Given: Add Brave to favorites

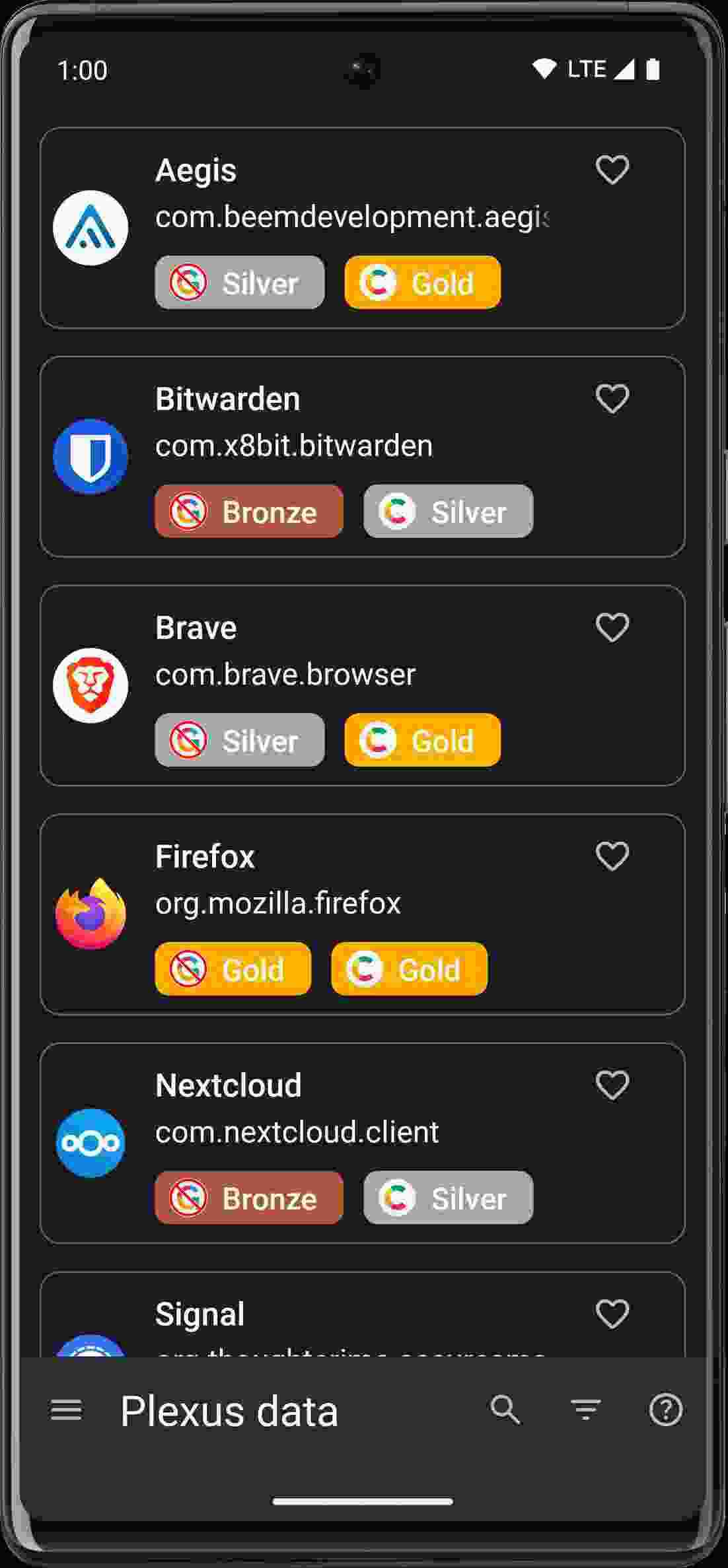Looking at the screenshot, I should (612, 627).
